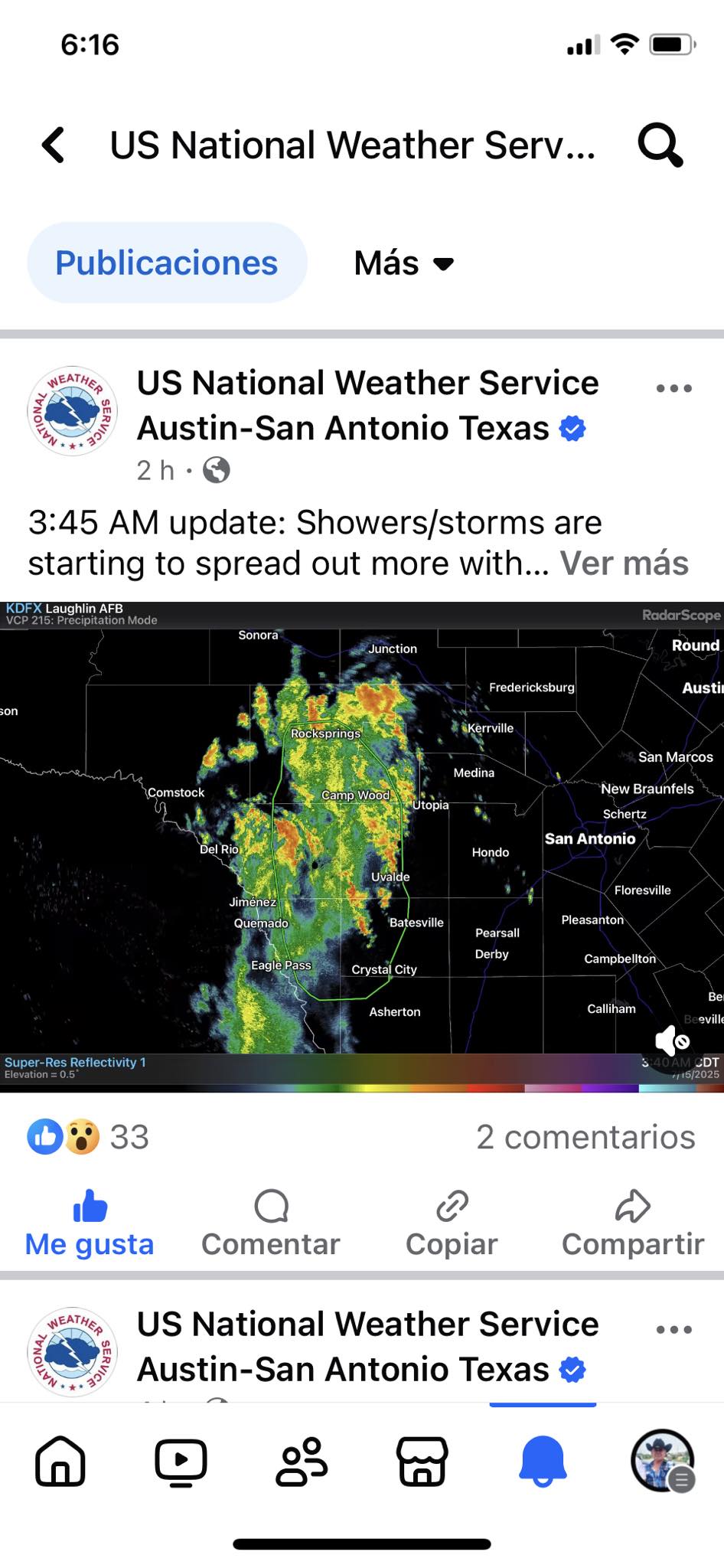Select the Publicaciones tab
Viewport: 724px width, 1568px height.
(x=167, y=263)
